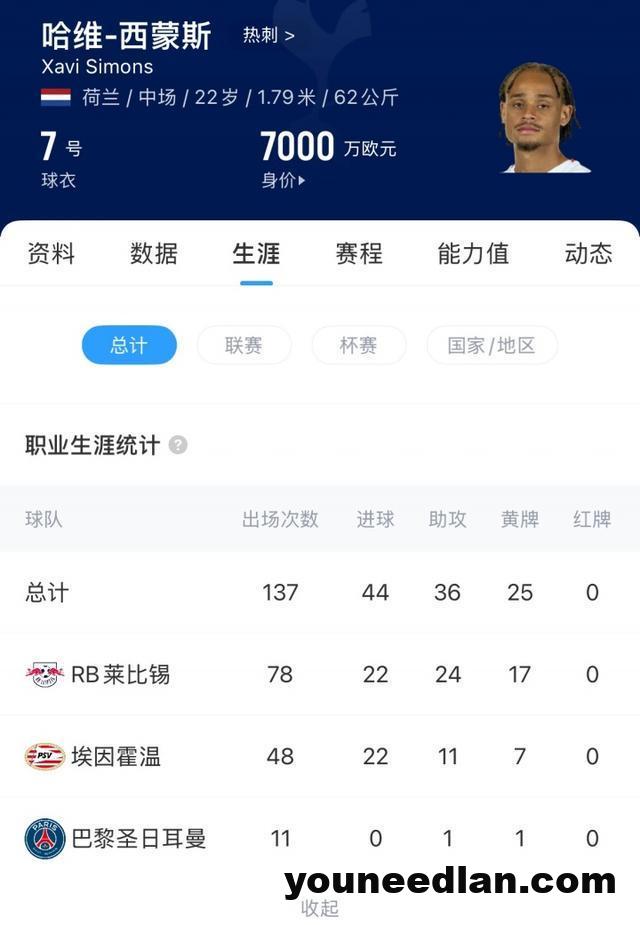Collapse the stats with 收起

(320, 908)
